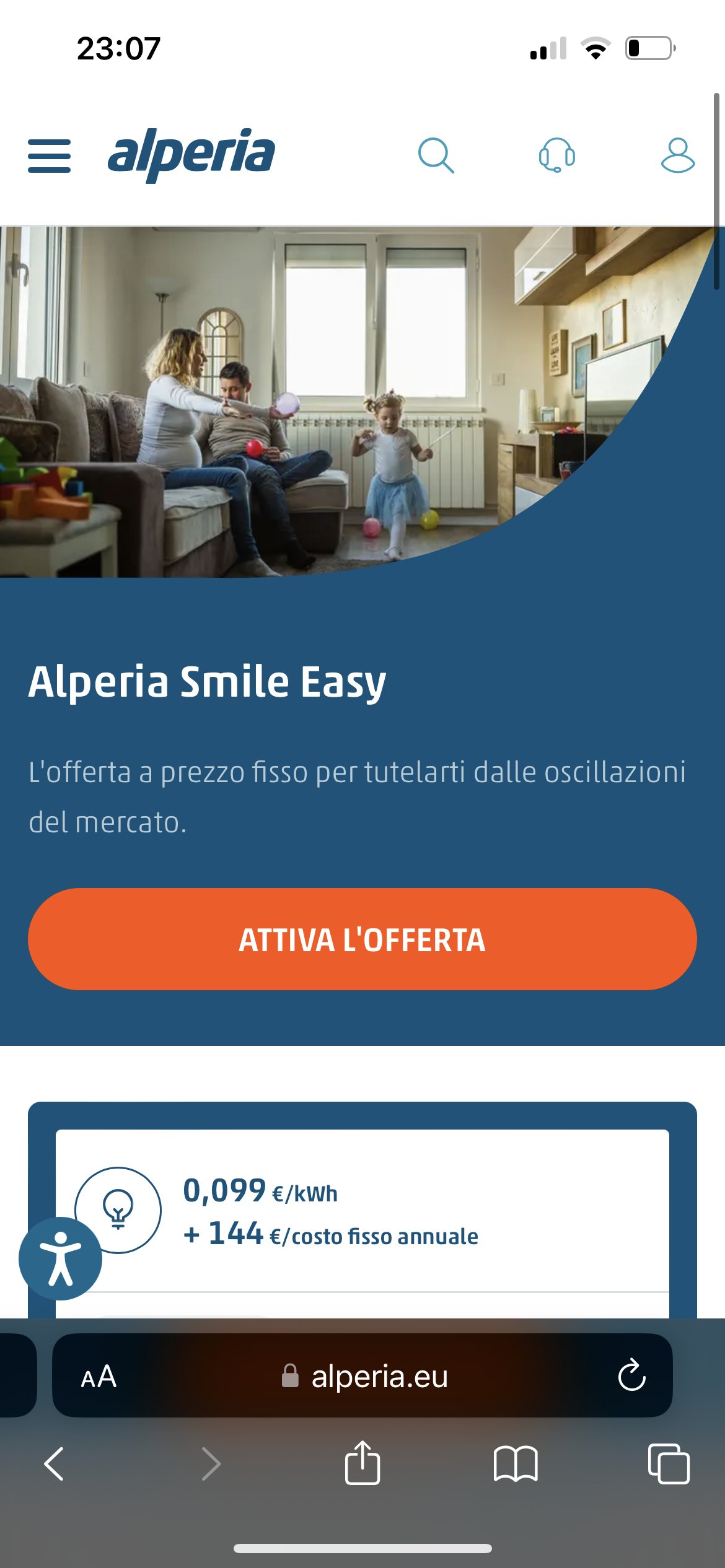
Task: Open the hamburger menu
Action: [50, 155]
